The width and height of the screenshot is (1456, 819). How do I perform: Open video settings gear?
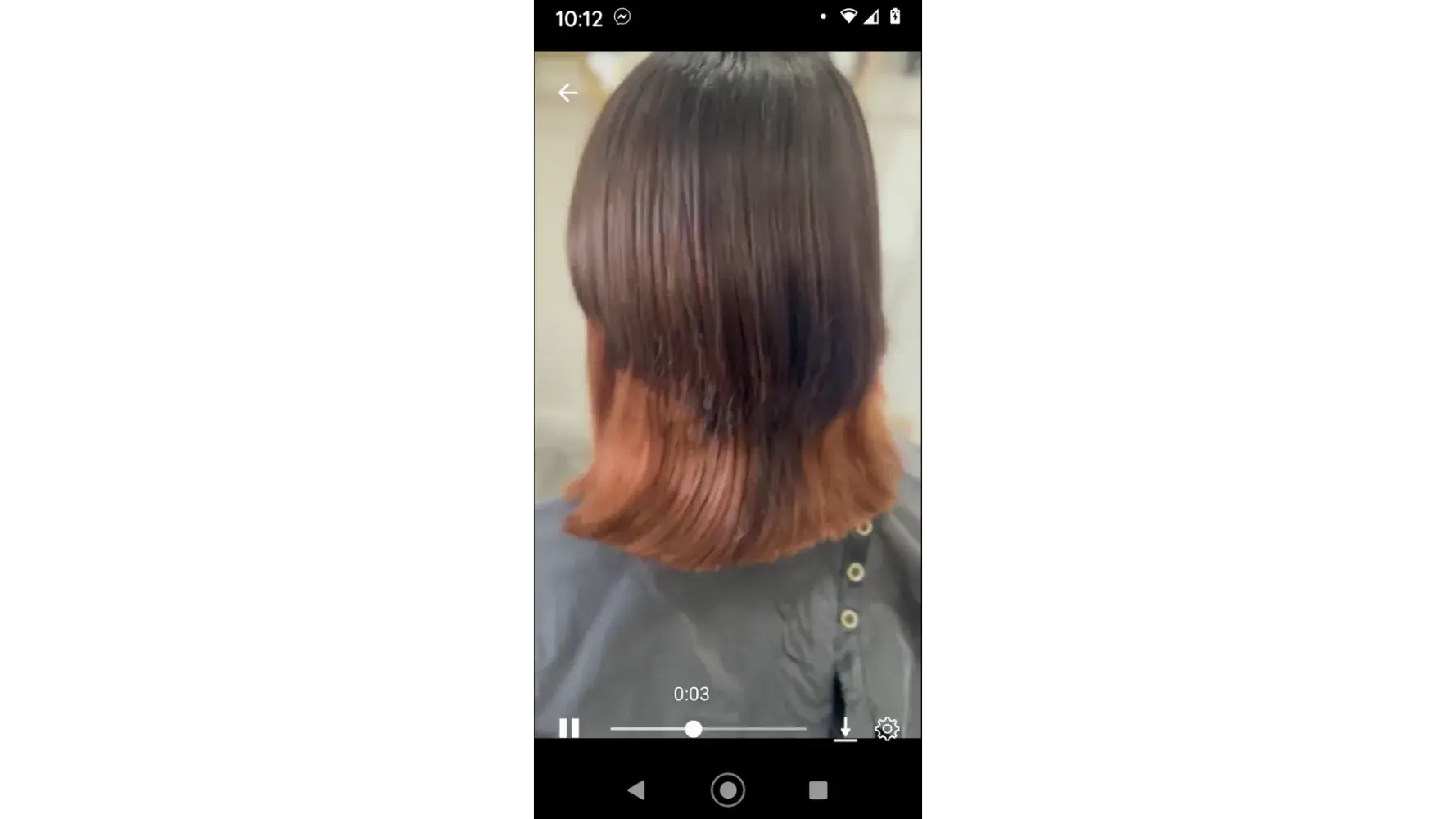point(887,728)
